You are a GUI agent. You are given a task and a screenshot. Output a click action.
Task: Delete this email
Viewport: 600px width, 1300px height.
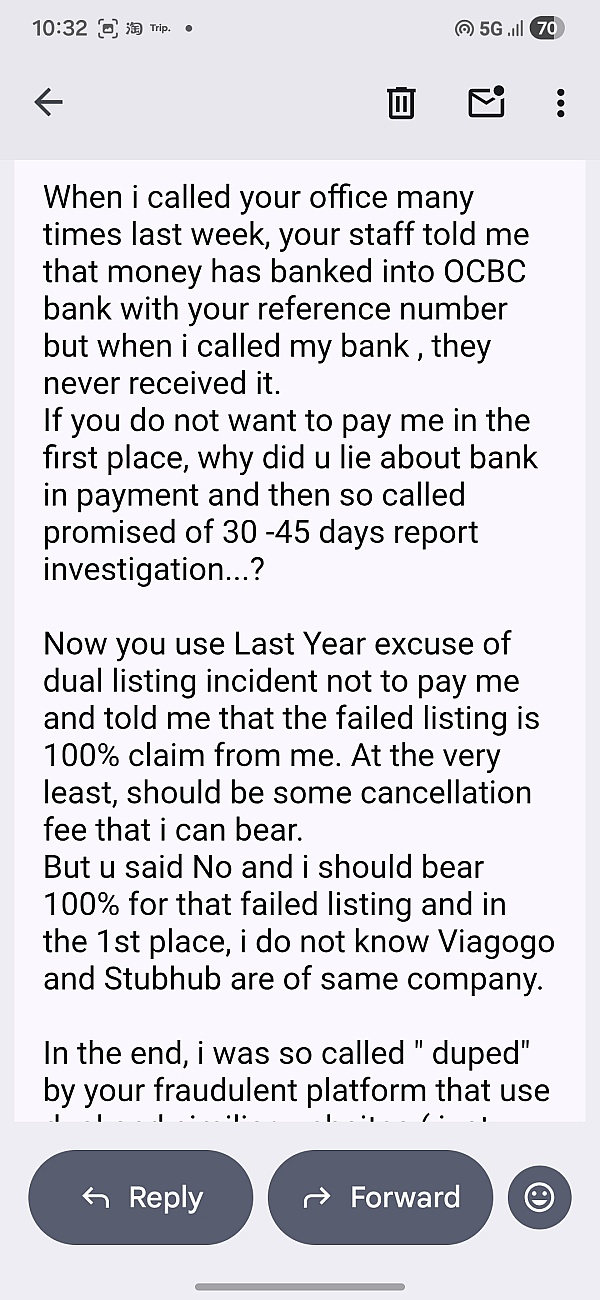tap(401, 103)
